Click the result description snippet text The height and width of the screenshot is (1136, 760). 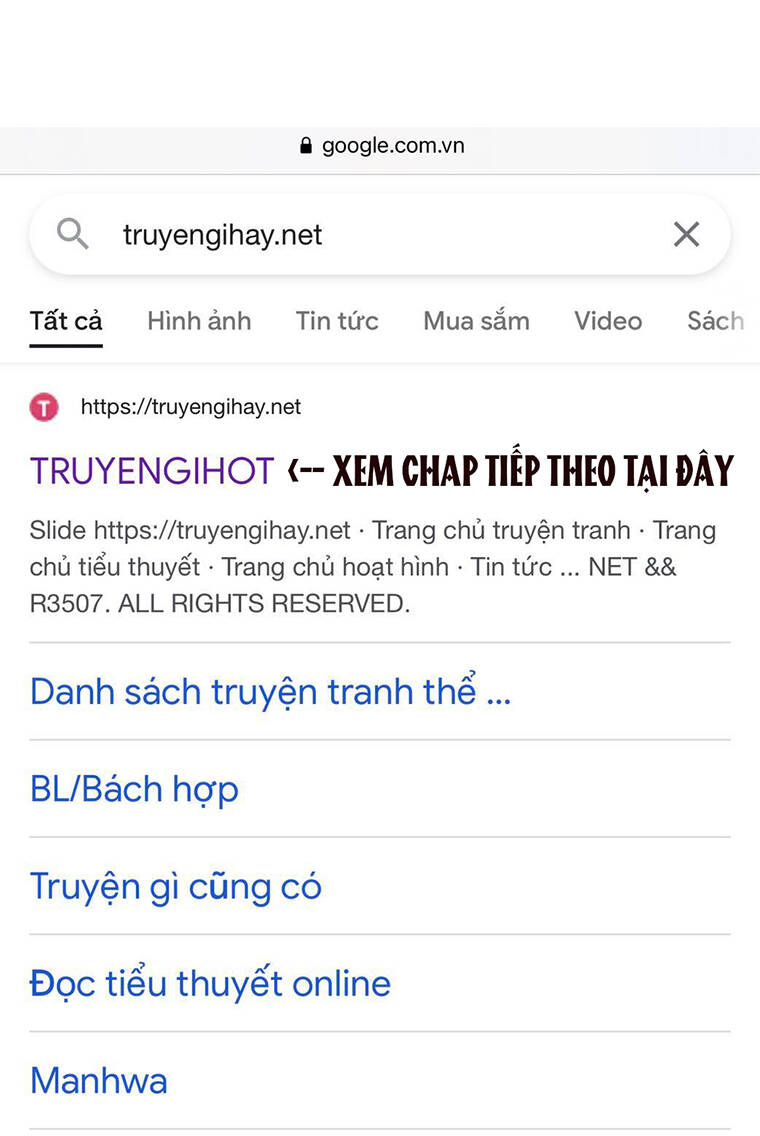372,566
